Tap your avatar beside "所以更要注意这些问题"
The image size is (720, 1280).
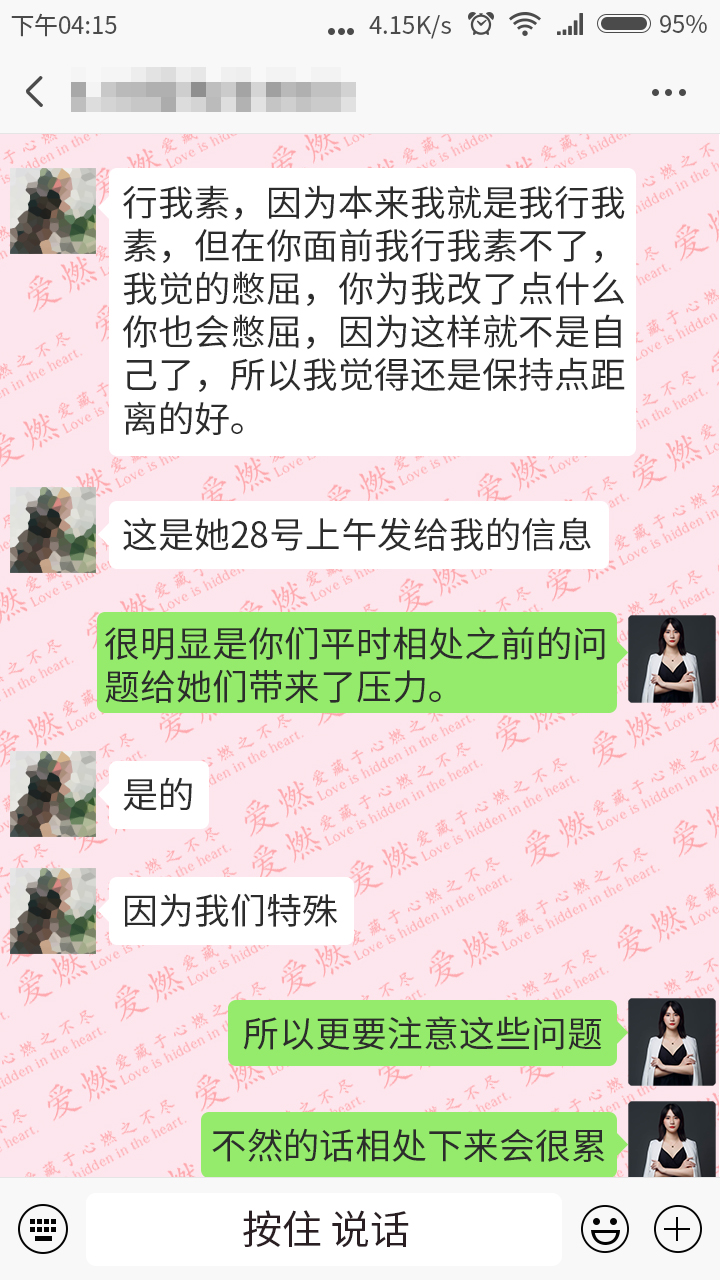pyautogui.click(x=671, y=1041)
